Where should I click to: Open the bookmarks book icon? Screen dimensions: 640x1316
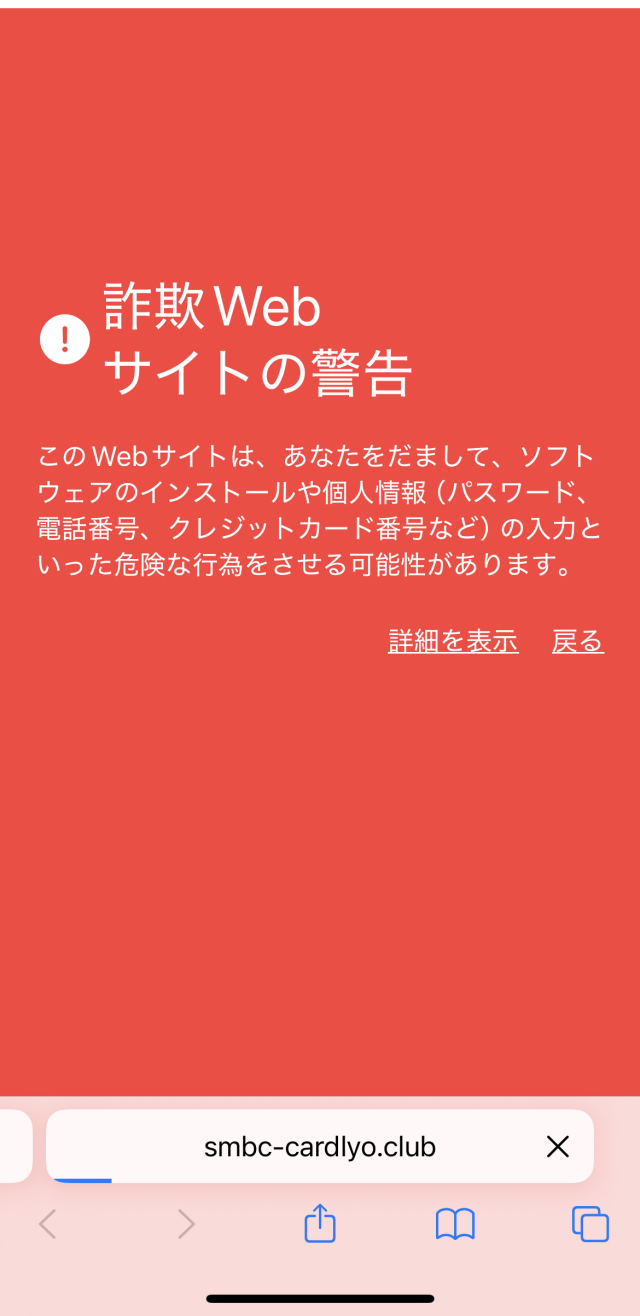click(x=455, y=1223)
